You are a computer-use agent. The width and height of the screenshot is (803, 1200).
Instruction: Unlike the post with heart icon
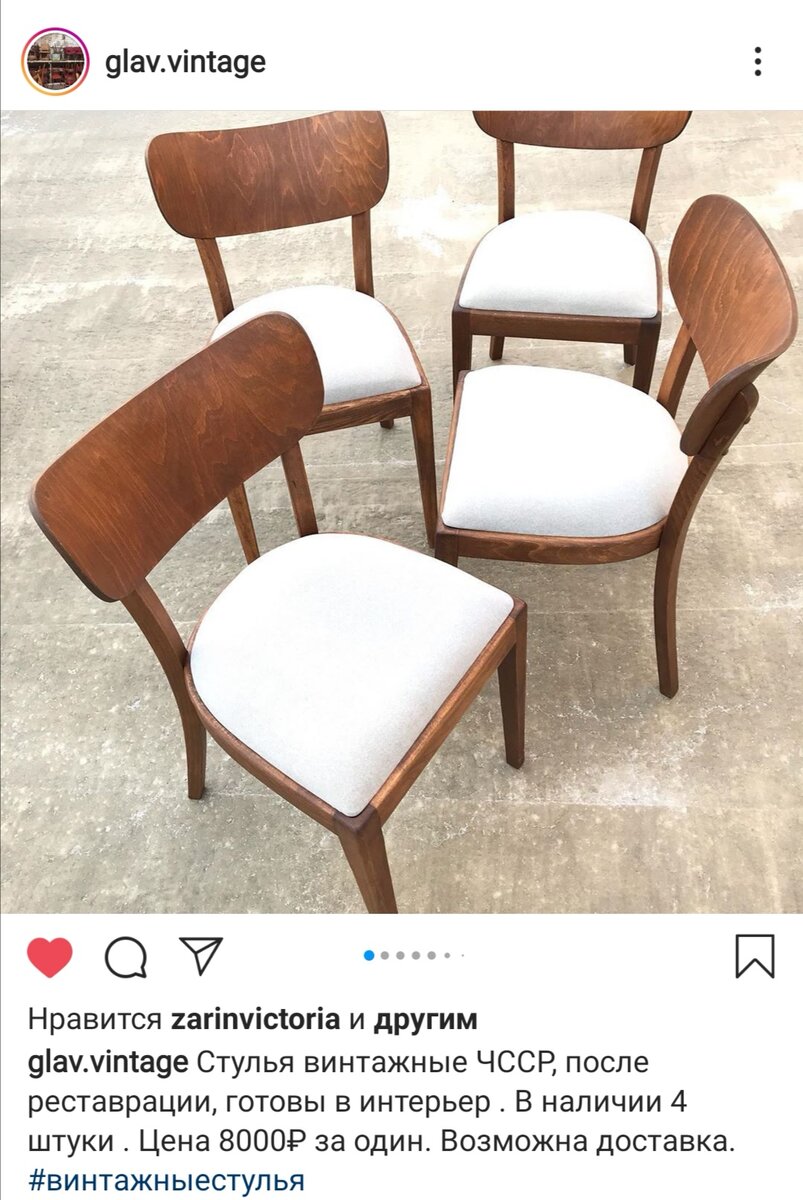click(49, 957)
